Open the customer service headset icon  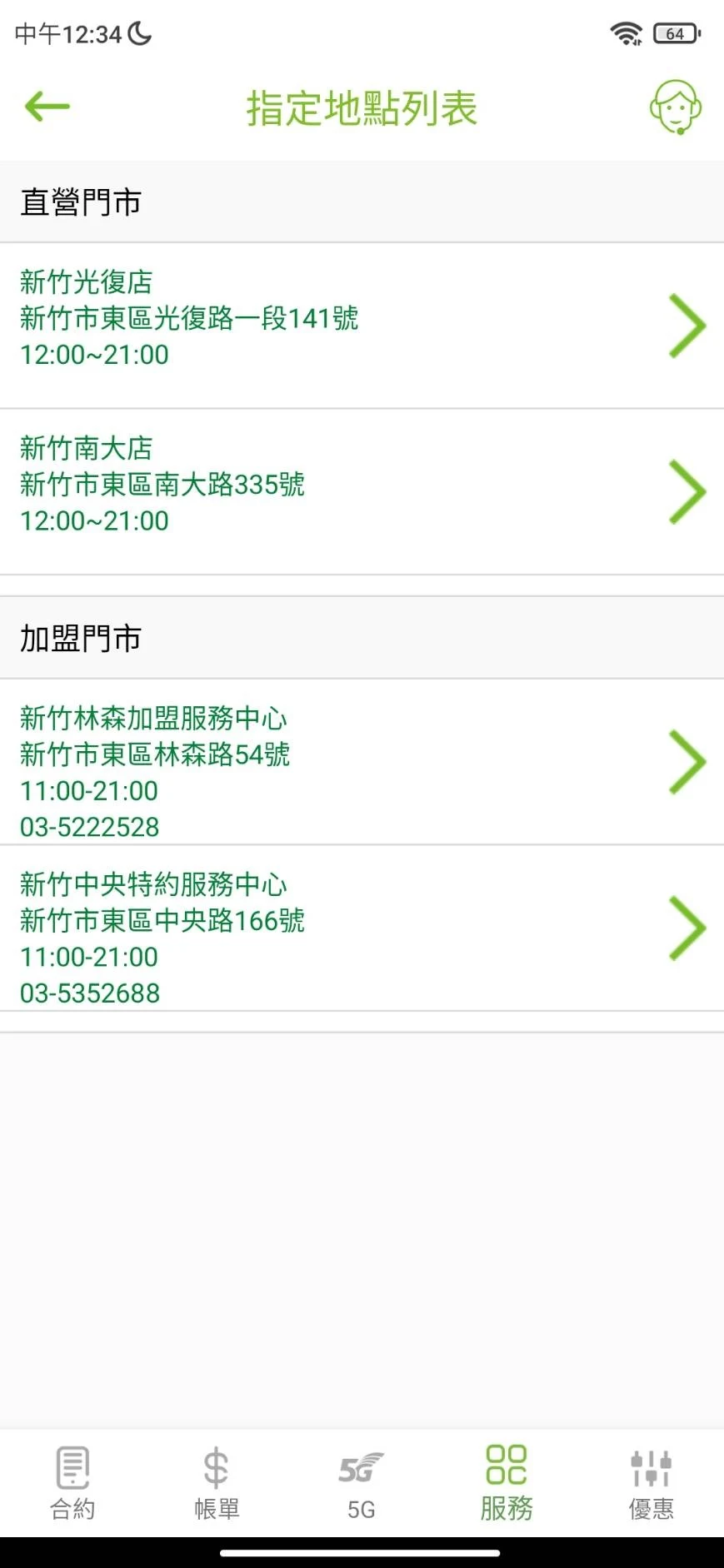click(676, 107)
